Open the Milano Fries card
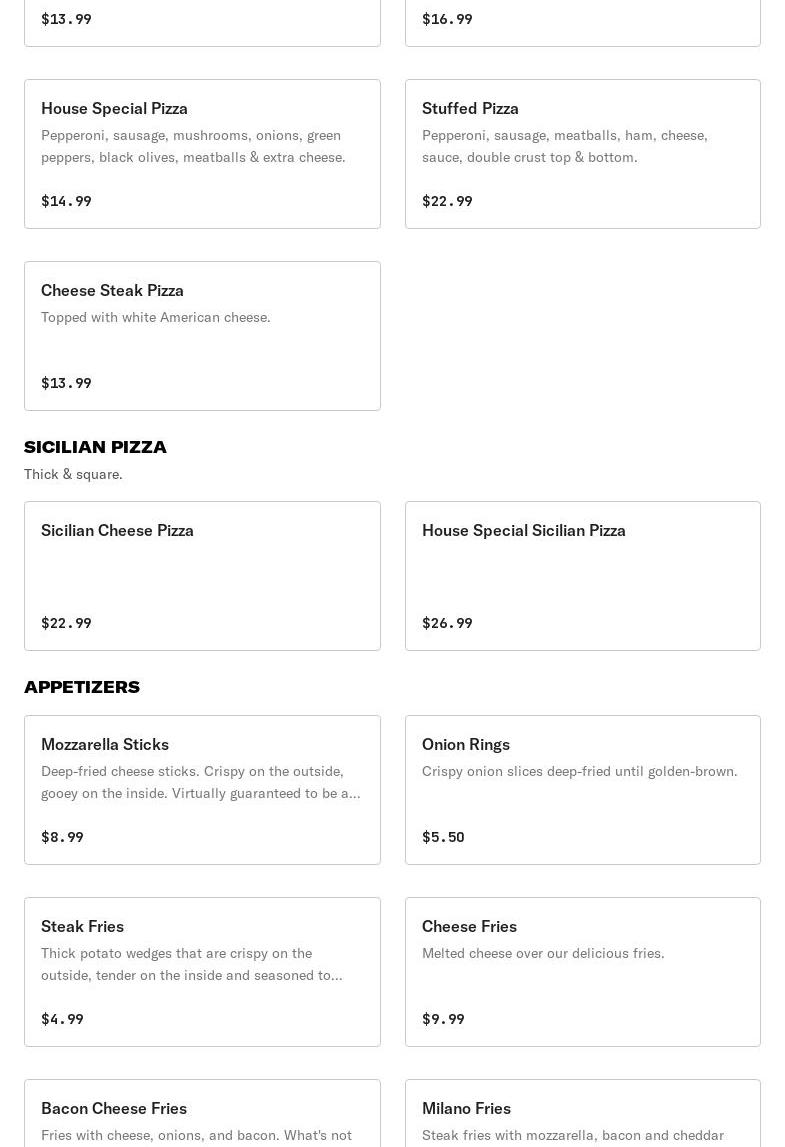The image size is (785, 1147). [x=582, y=1115]
